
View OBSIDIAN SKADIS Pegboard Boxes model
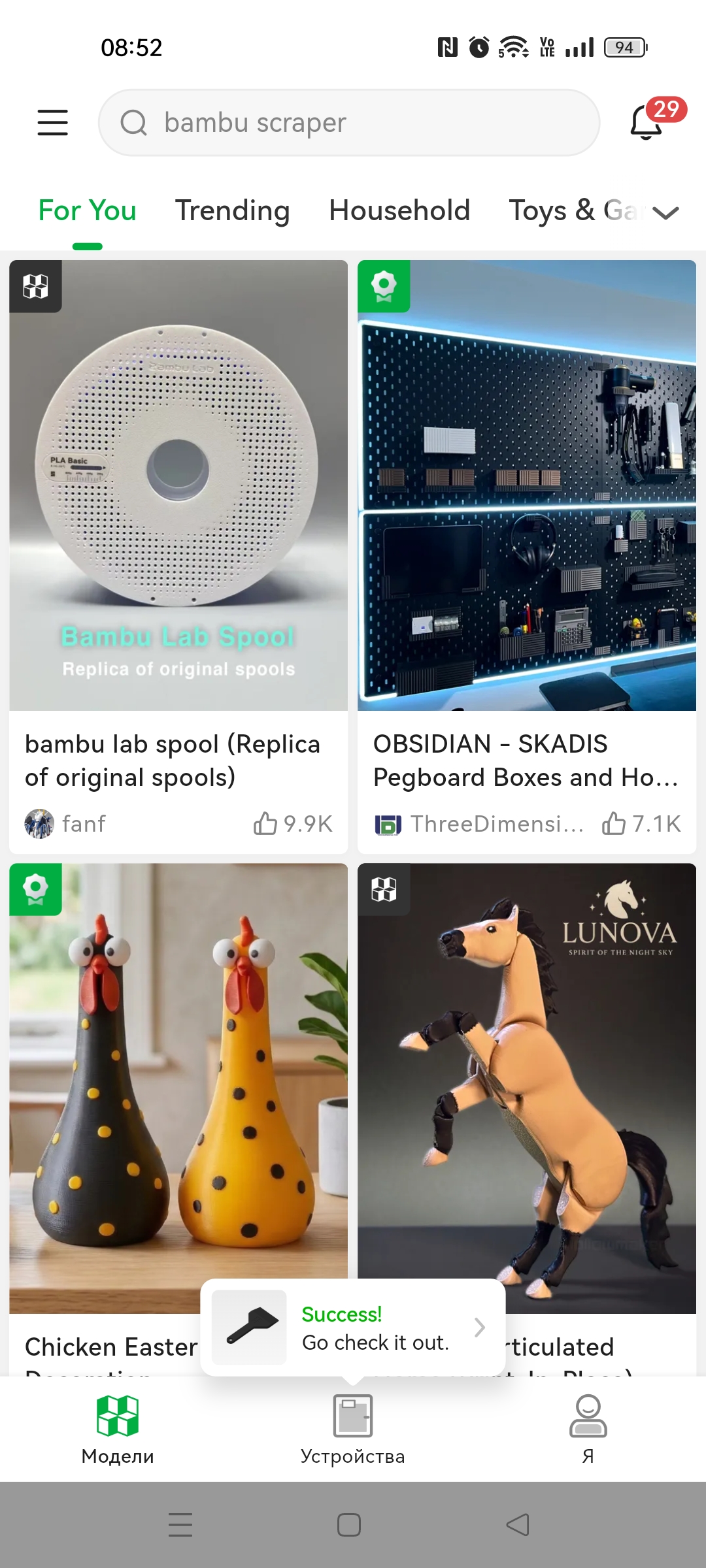pos(526,485)
